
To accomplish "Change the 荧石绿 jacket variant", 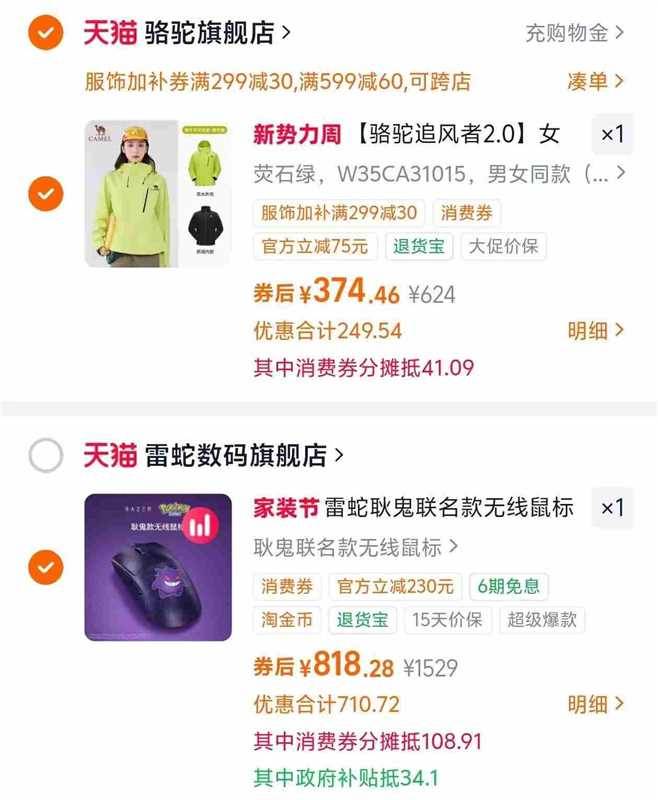I will [x=440, y=174].
